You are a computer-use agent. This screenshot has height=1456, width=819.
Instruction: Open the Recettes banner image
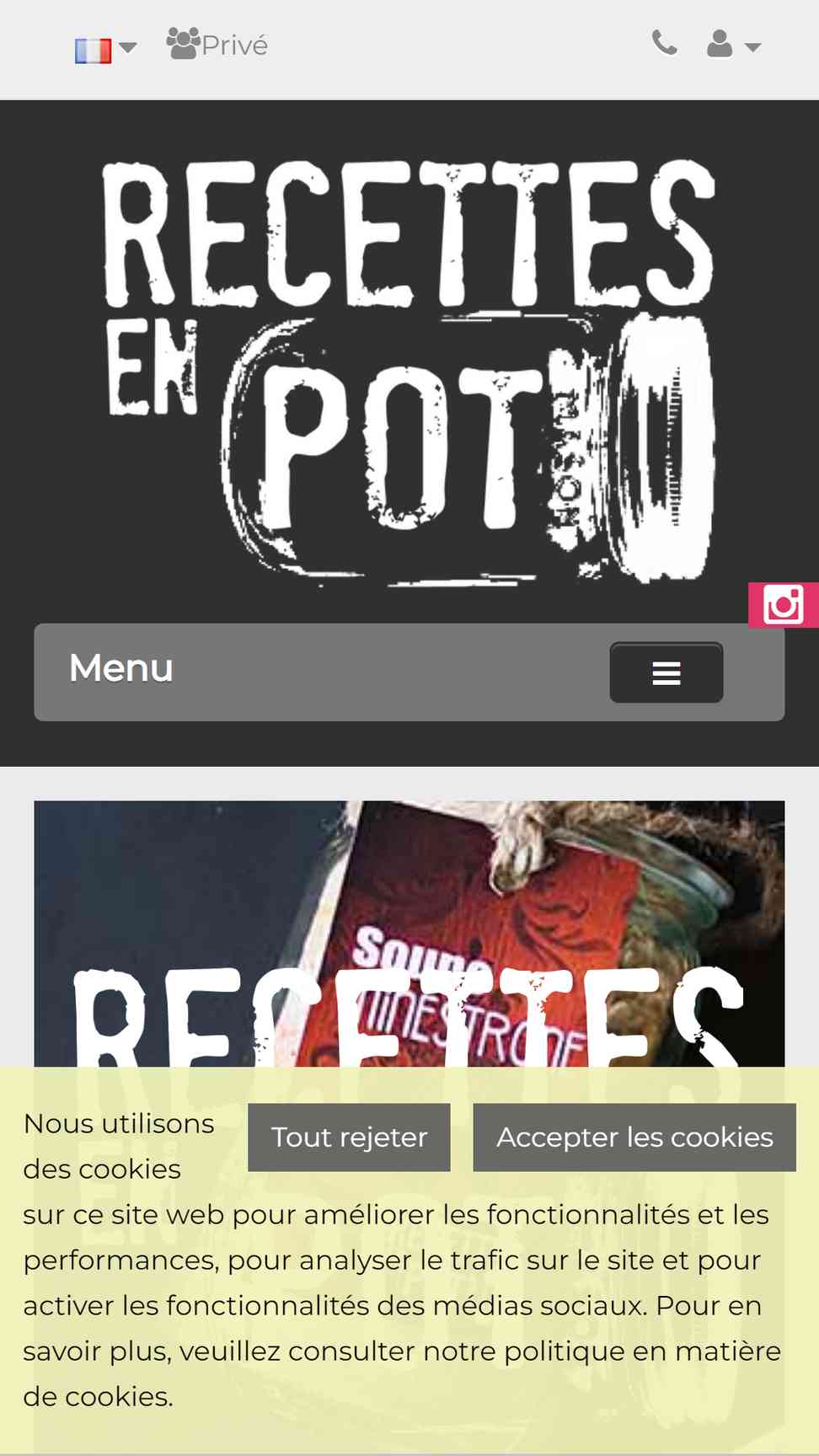coord(409,934)
